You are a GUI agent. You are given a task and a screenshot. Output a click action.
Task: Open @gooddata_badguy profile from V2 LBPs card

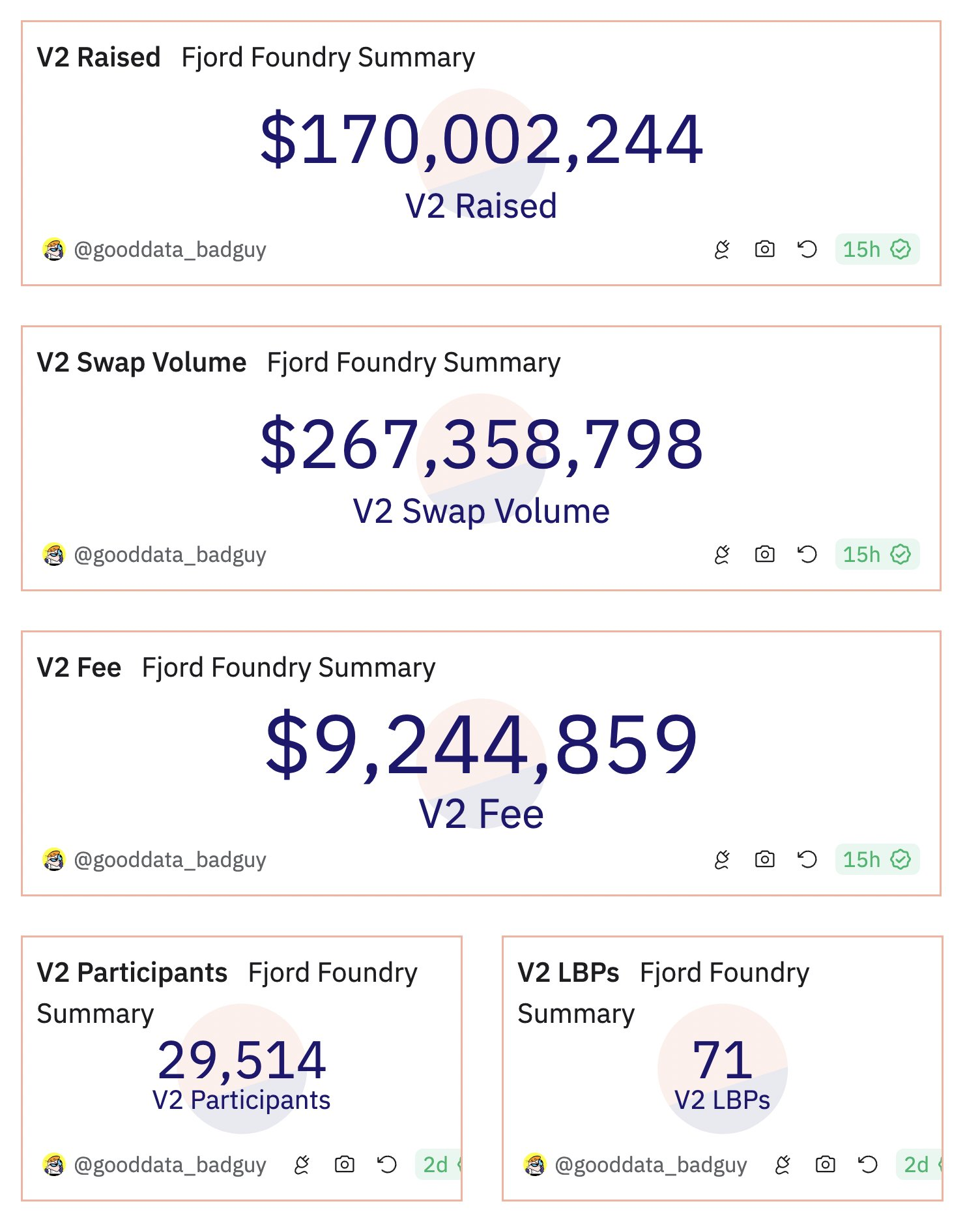tap(652, 1165)
